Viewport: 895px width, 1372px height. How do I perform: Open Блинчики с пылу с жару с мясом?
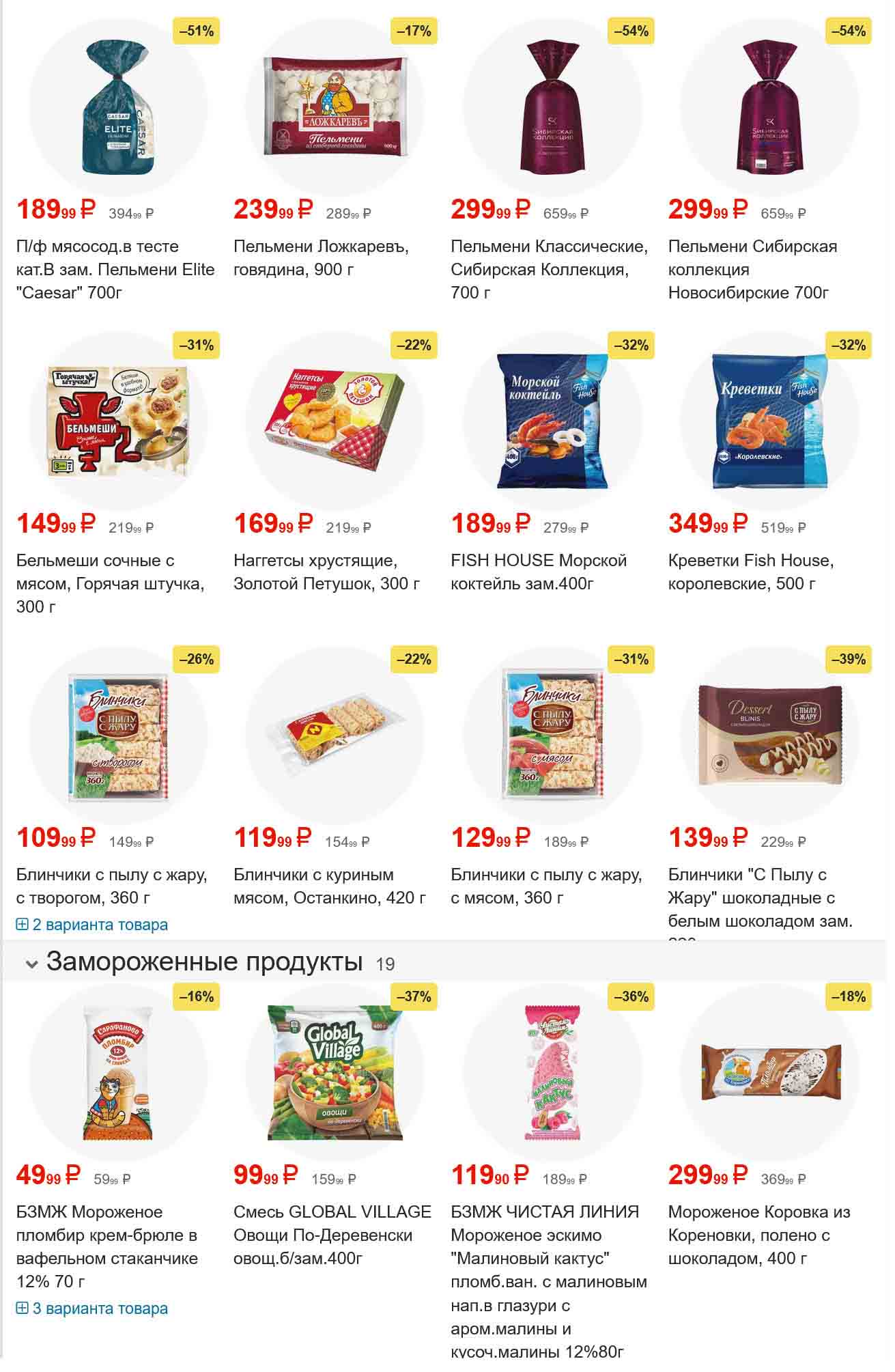546,886
